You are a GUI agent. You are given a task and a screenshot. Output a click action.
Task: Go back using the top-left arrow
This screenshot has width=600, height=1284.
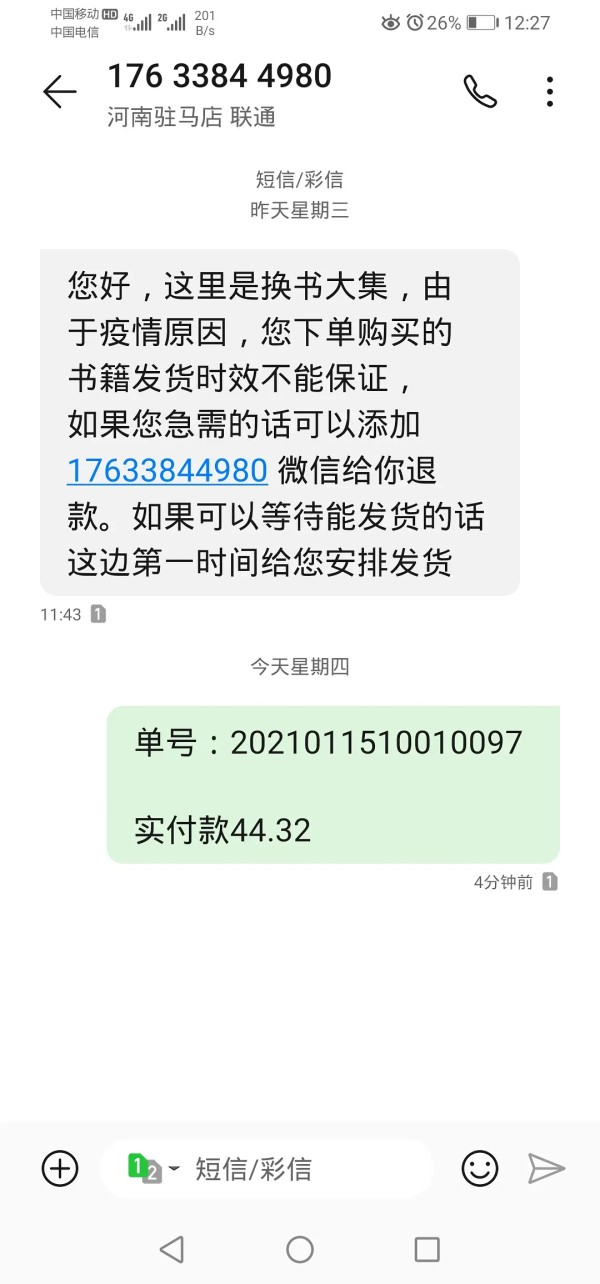[x=60, y=92]
